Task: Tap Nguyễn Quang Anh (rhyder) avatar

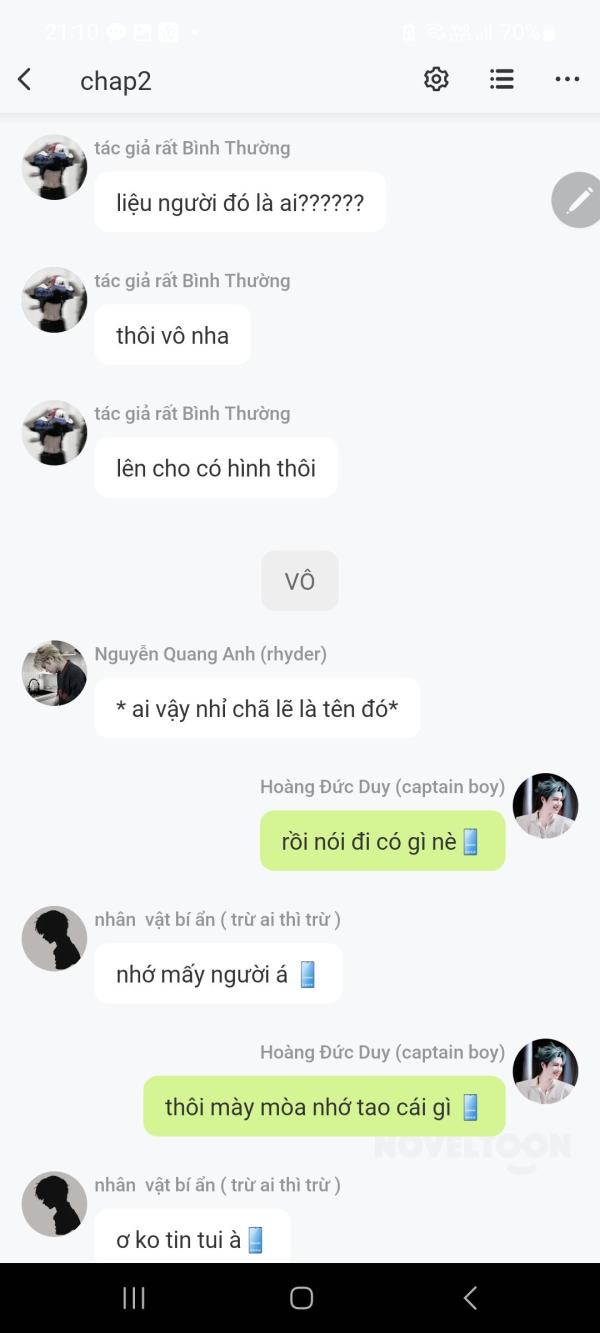Action: click(54, 673)
